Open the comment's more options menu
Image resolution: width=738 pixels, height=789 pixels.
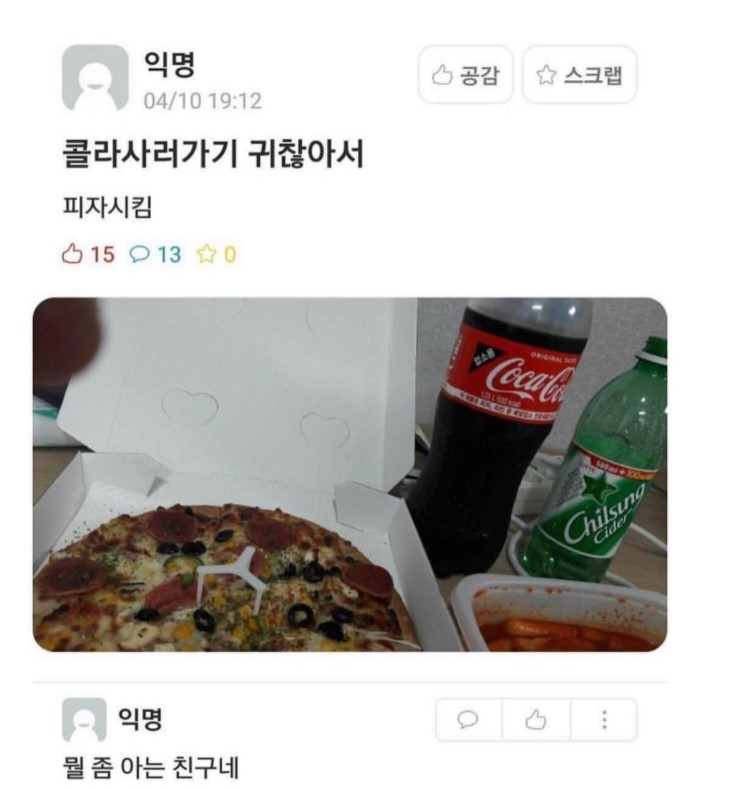pos(603,720)
